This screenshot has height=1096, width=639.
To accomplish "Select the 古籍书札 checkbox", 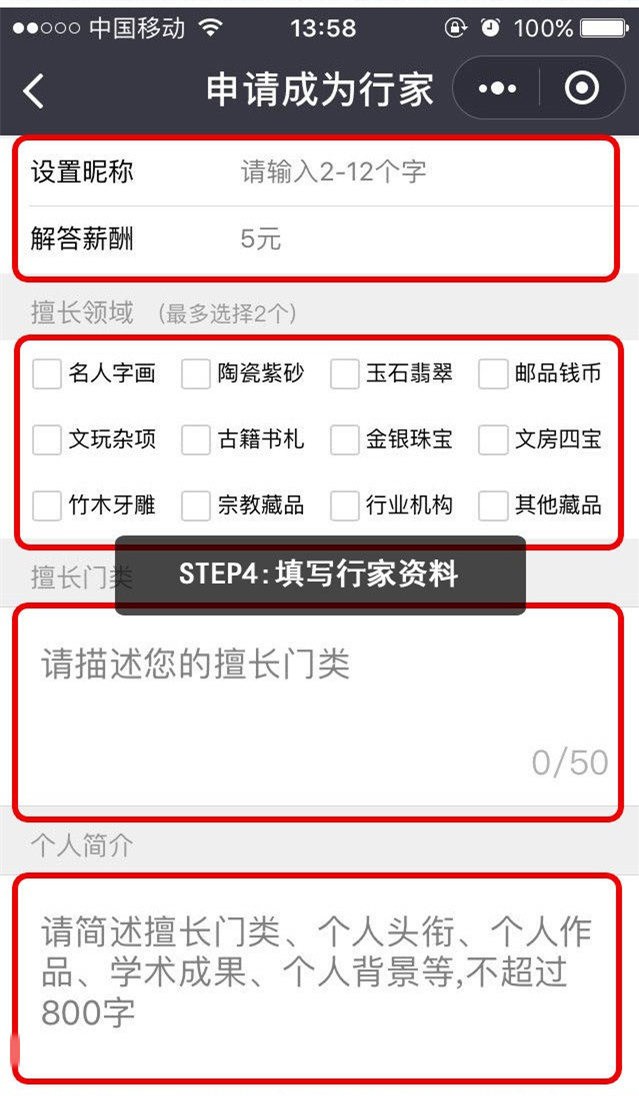I will click(x=196, y=440).
